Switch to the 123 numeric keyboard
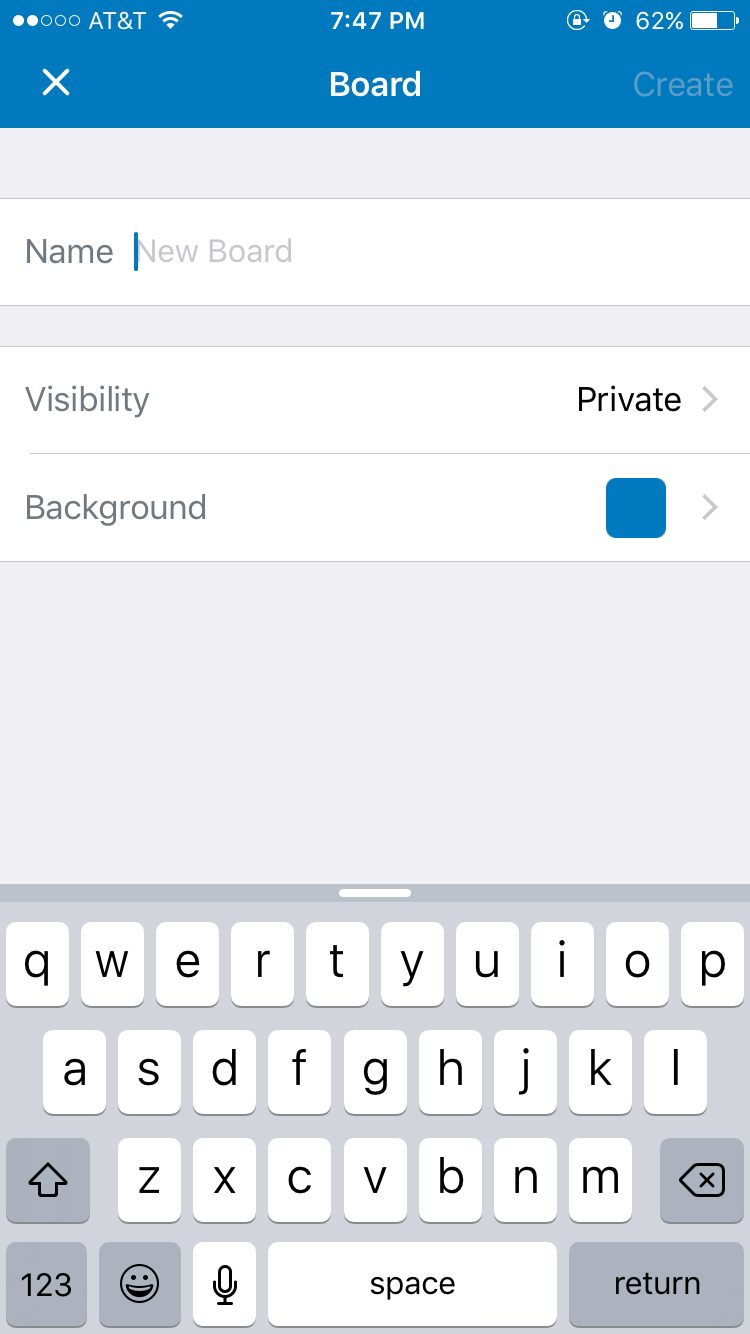This screenshot has width=750, height=1334. point(47,1284)
